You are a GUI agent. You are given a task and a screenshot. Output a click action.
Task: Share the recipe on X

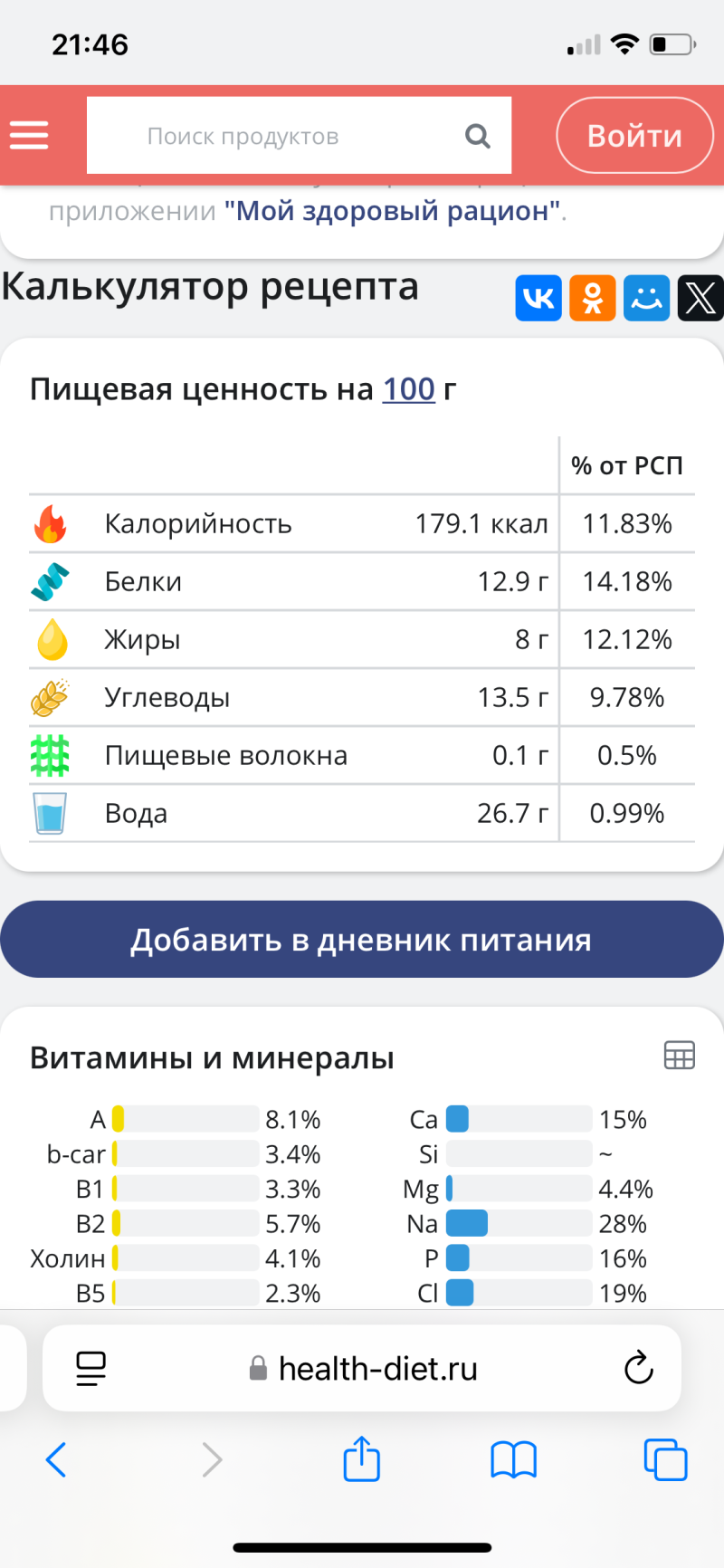click(700, 298)
